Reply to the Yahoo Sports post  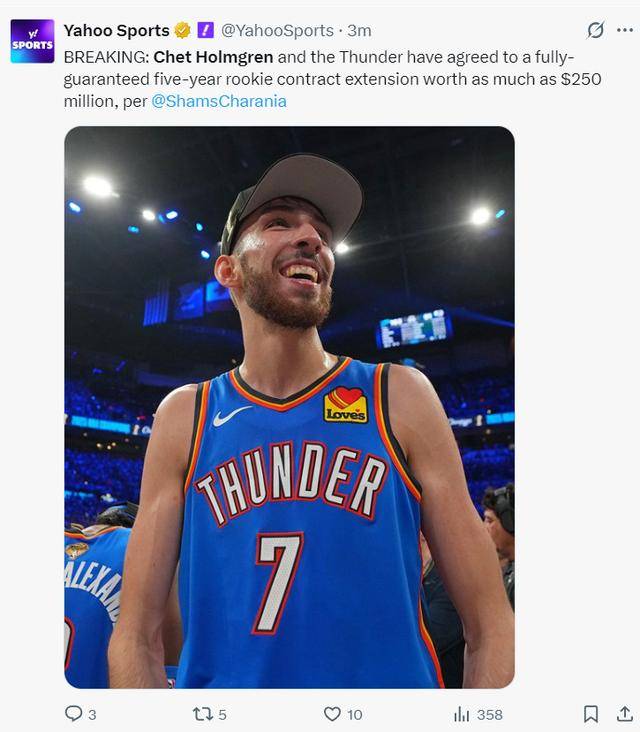[74, 714]
